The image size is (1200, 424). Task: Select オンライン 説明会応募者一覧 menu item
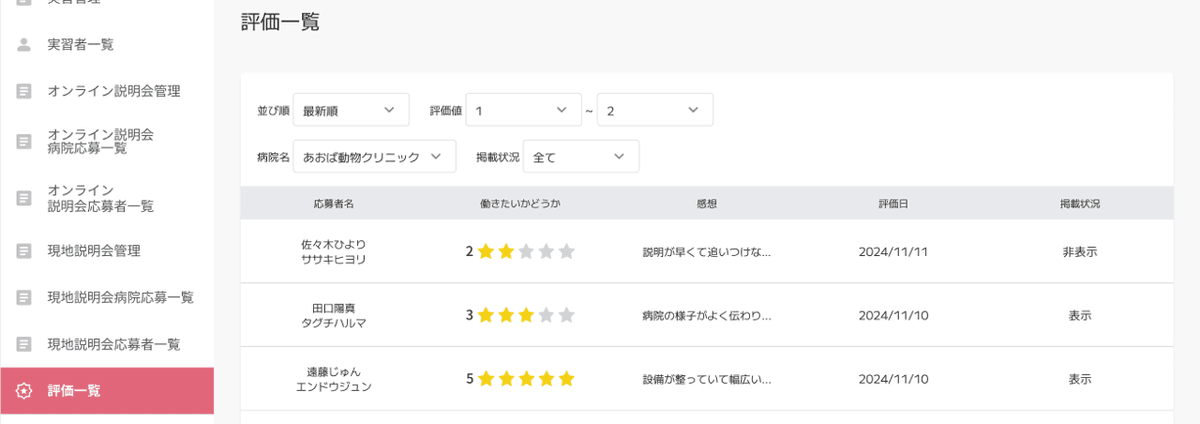click(x=100, y=198)
